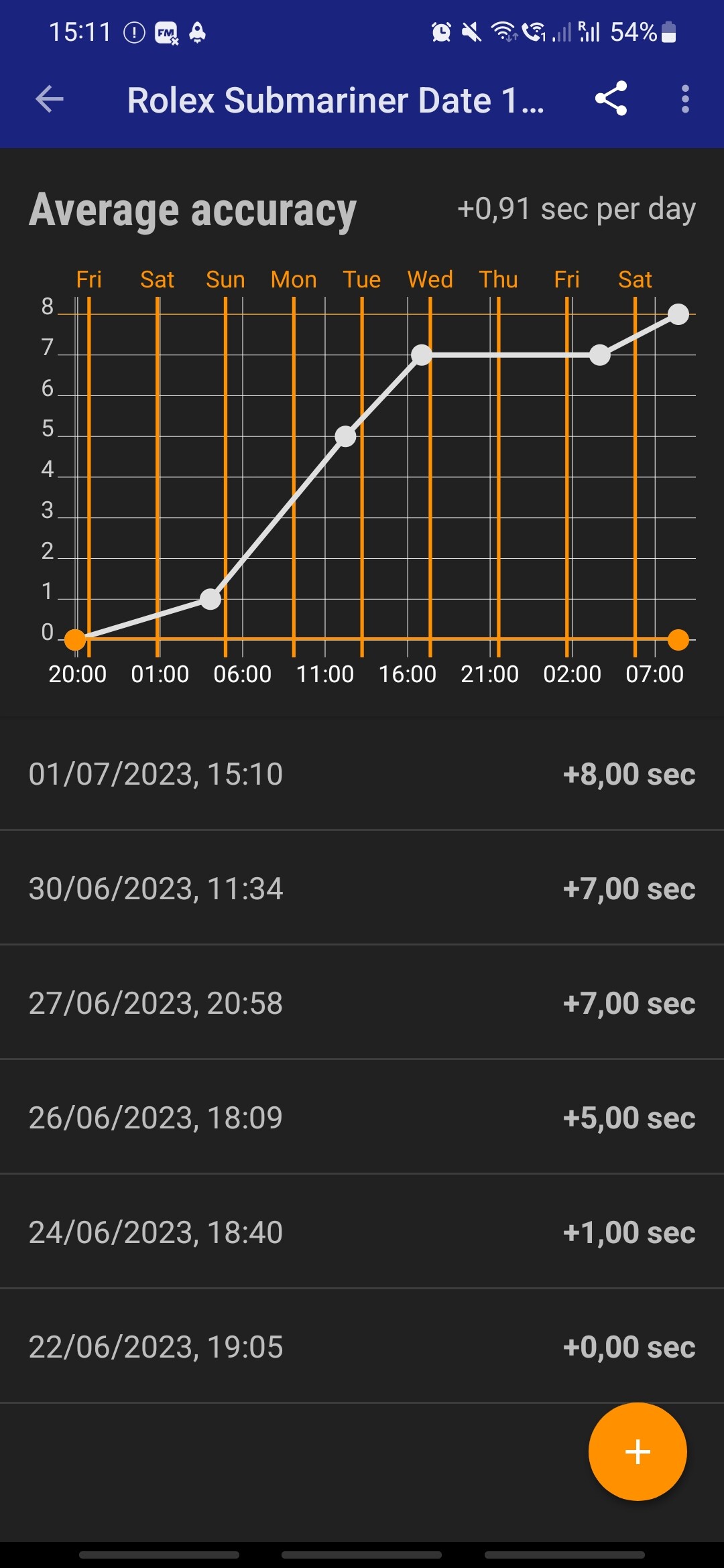Open the 22/06/2023, 19:05 record
Image resolution: width=724 pixels, height=1568 pixels.
coord(362,1346)
